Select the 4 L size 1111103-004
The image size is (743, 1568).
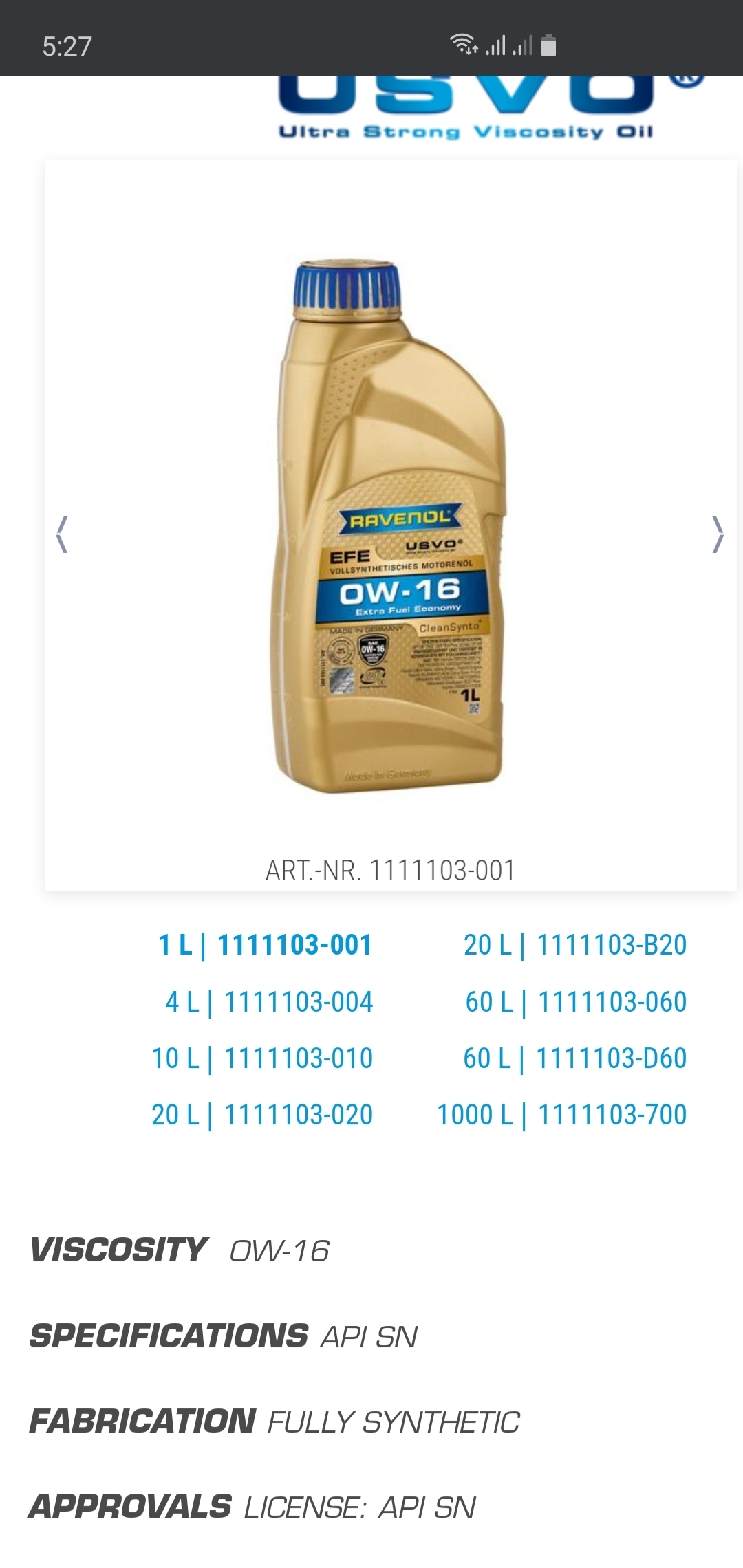pos(269,1002)
